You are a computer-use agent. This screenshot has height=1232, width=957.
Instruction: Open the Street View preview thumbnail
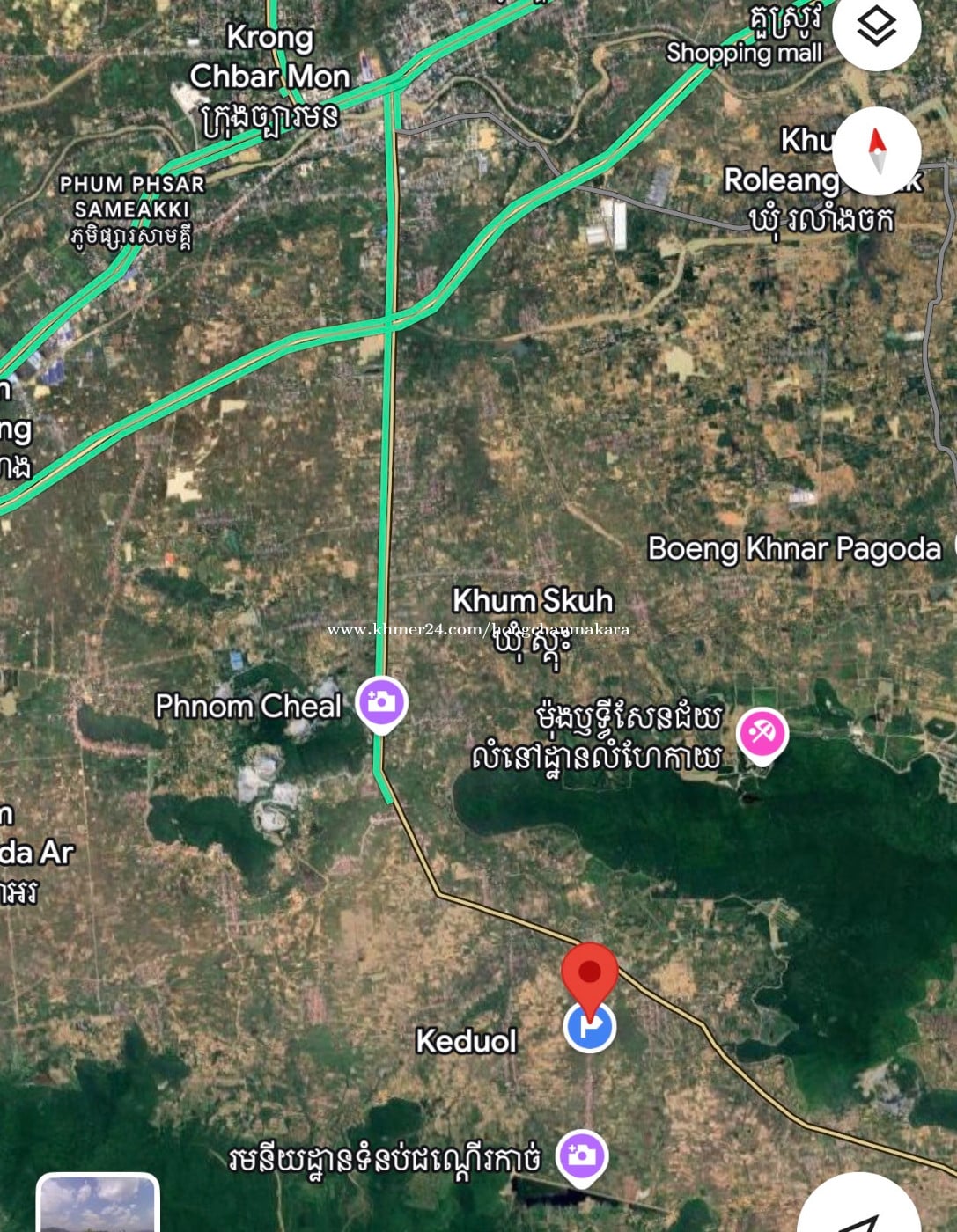[x=98, y=1204]
